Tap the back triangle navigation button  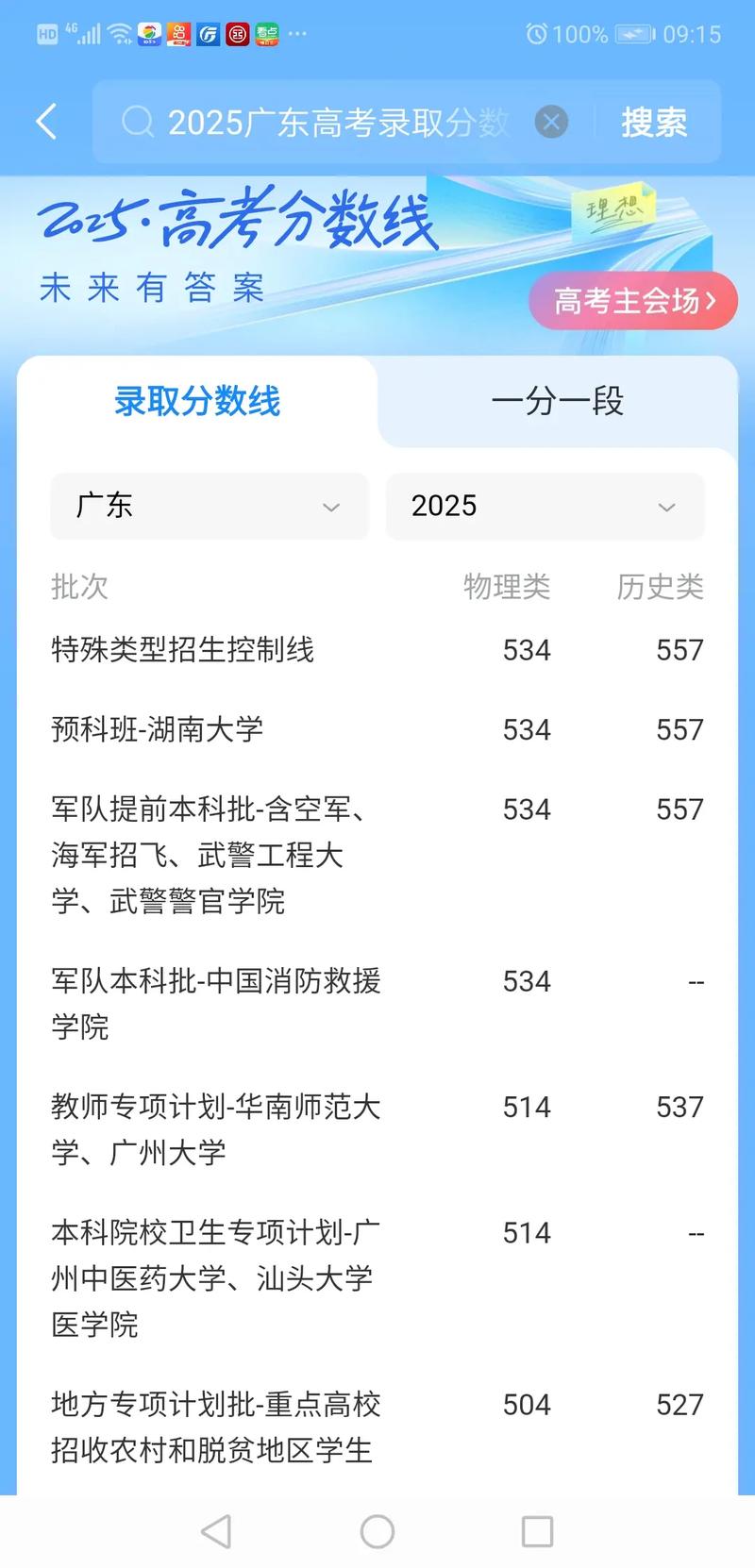click(217, 1530)
